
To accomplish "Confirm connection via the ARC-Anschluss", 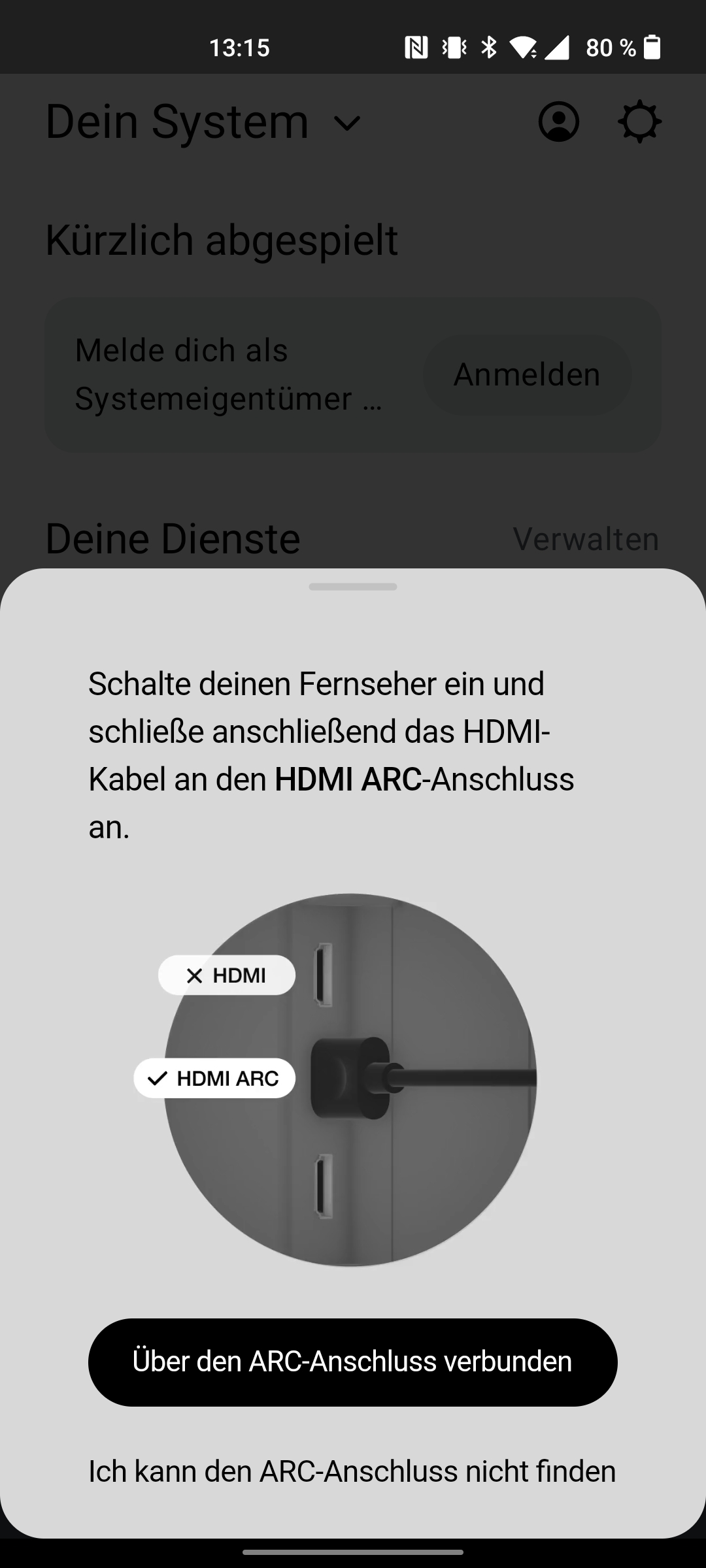I will (352, 1362).
